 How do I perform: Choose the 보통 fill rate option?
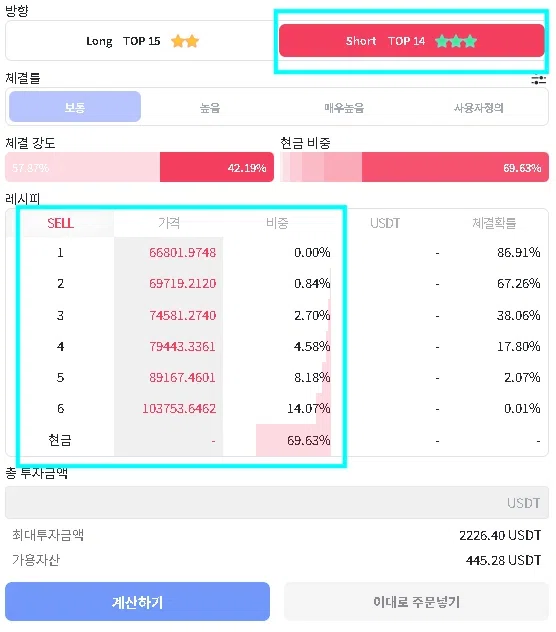pos(75,107)
